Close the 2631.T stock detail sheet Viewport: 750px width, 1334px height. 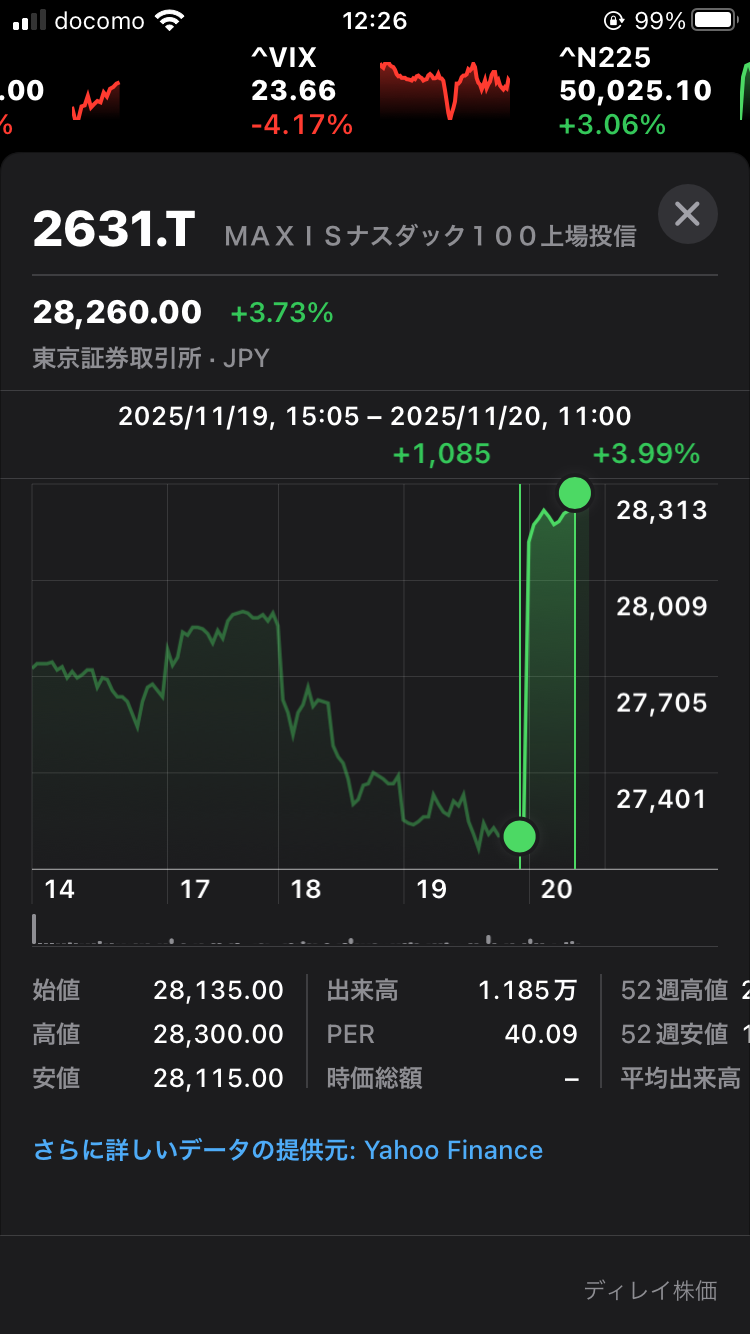(687, 214)
